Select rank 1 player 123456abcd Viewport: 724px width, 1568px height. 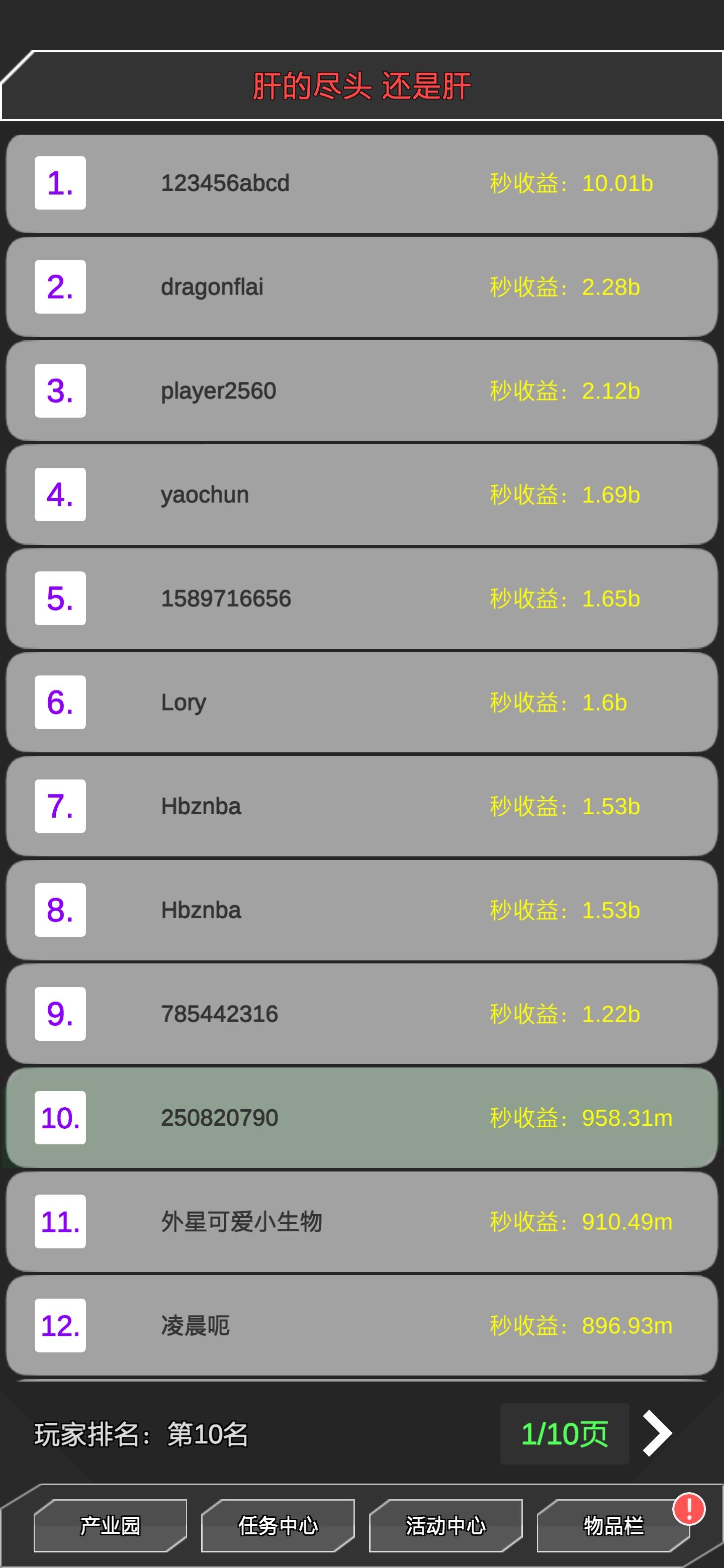pyautogui.click(x=361, y=183)
